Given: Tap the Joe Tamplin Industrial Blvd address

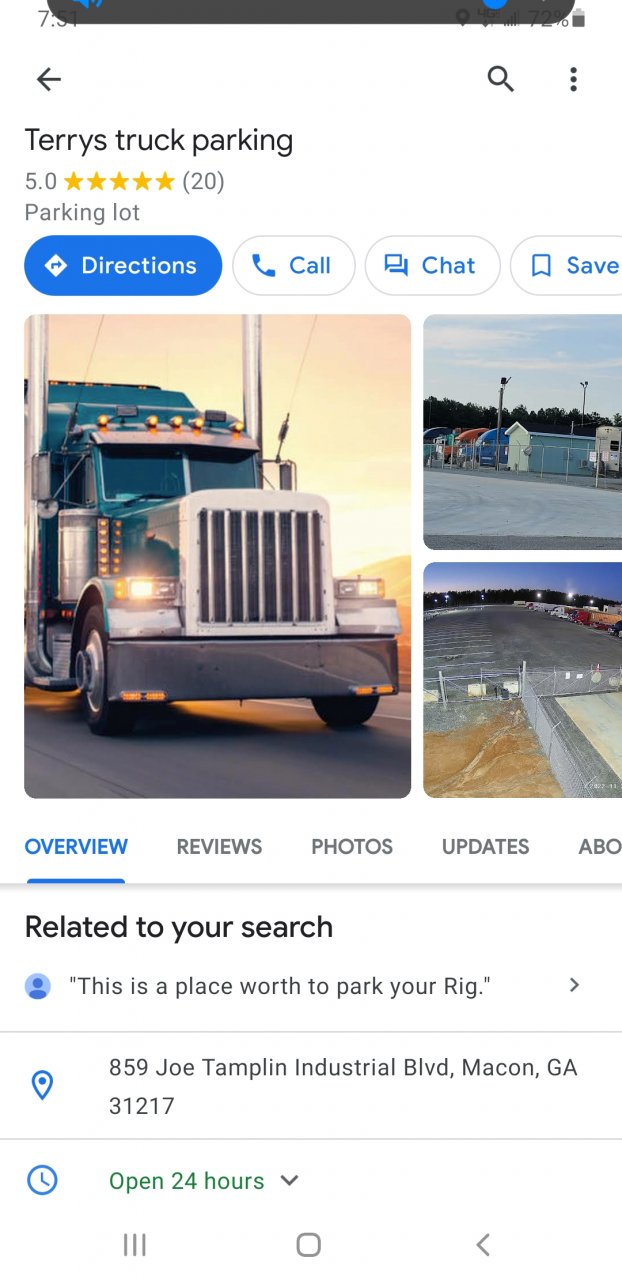Looking at the screenshot, I should (340, 1086).
